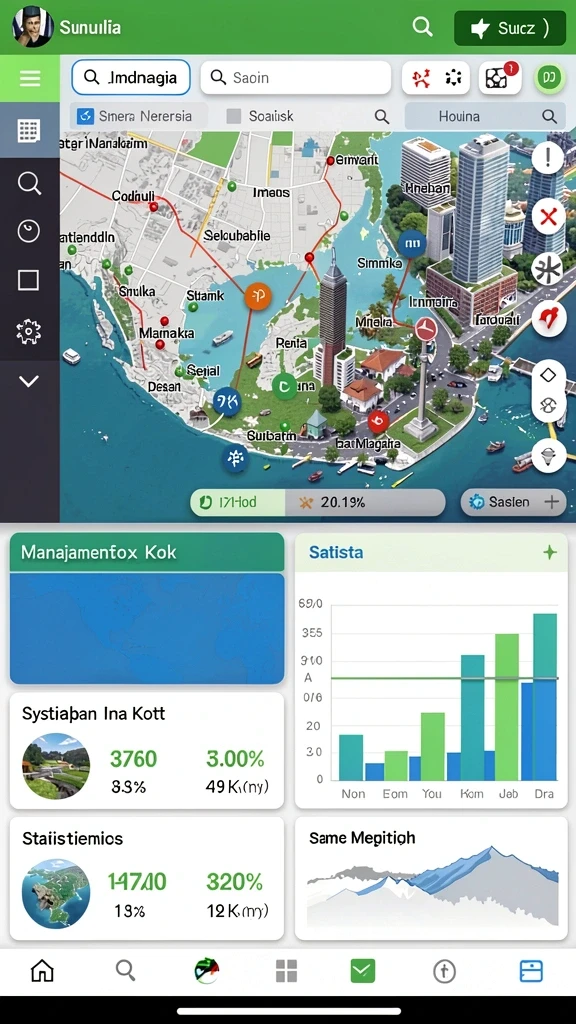Go to the Home tab in the bottom bar
Screen dimensions: 576x1024
[42, 971]
